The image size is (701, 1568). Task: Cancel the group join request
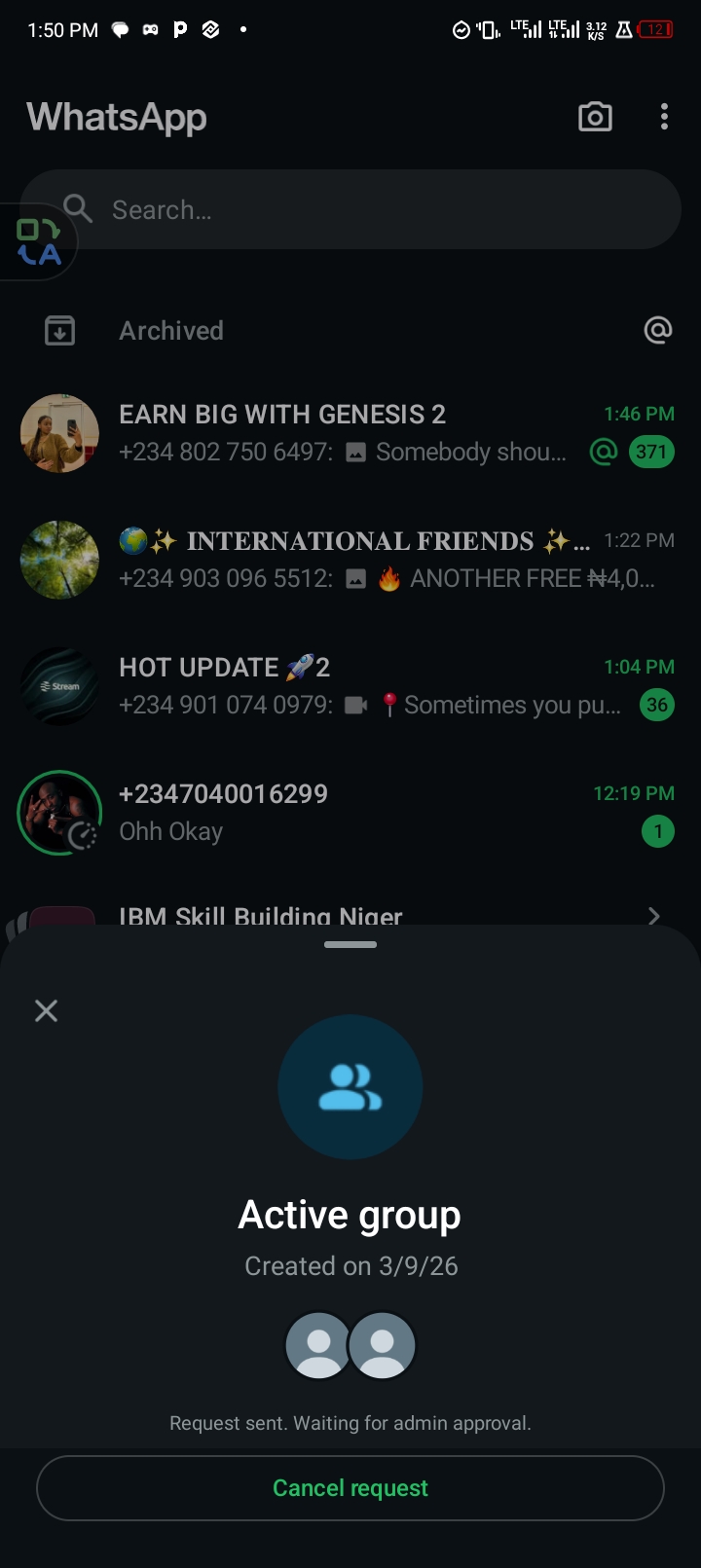click(x=350, y=1487)
